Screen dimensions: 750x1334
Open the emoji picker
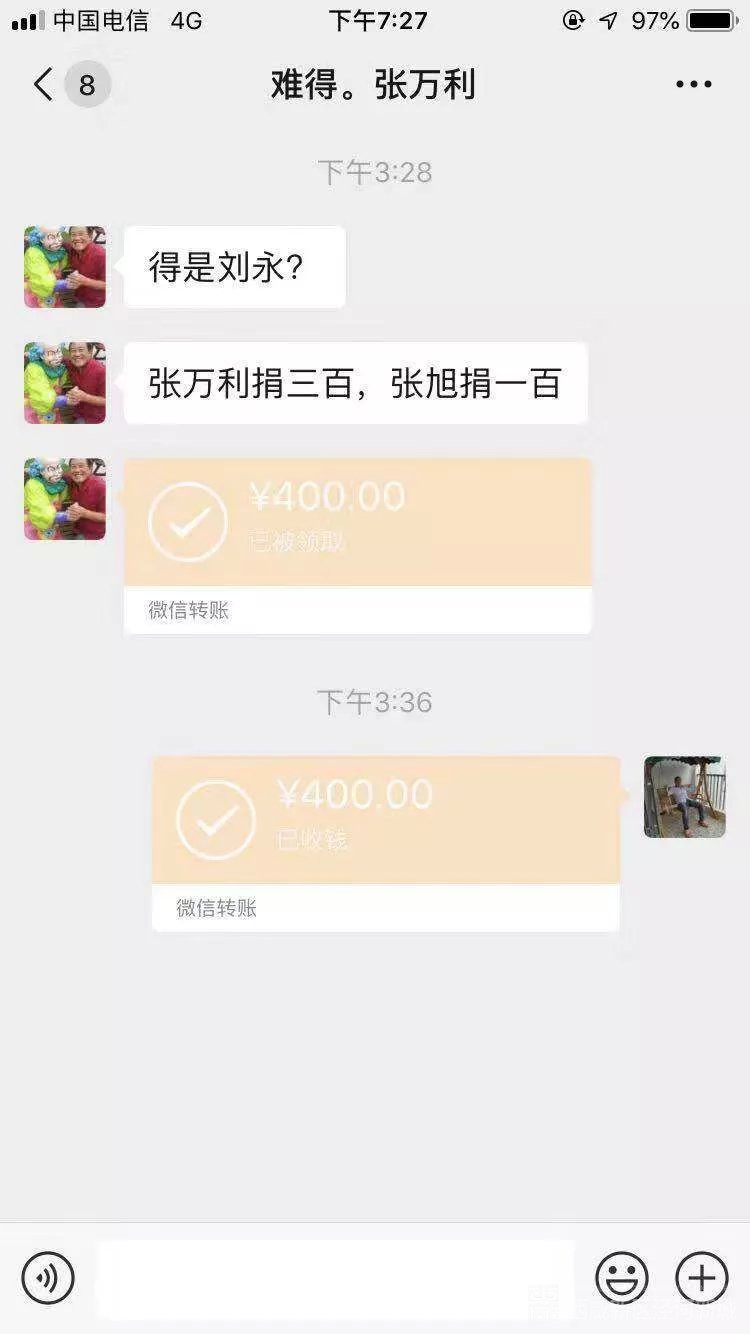pyautogui.click(x=622, y=1278)
